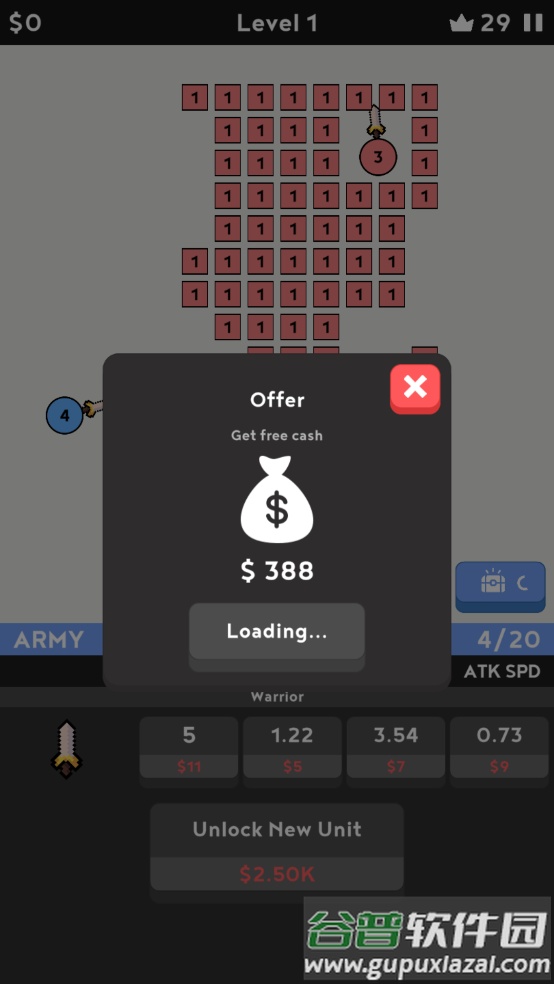Open the treasure chest button
Viewport: 554px width, 984px height.
point(500,586)
